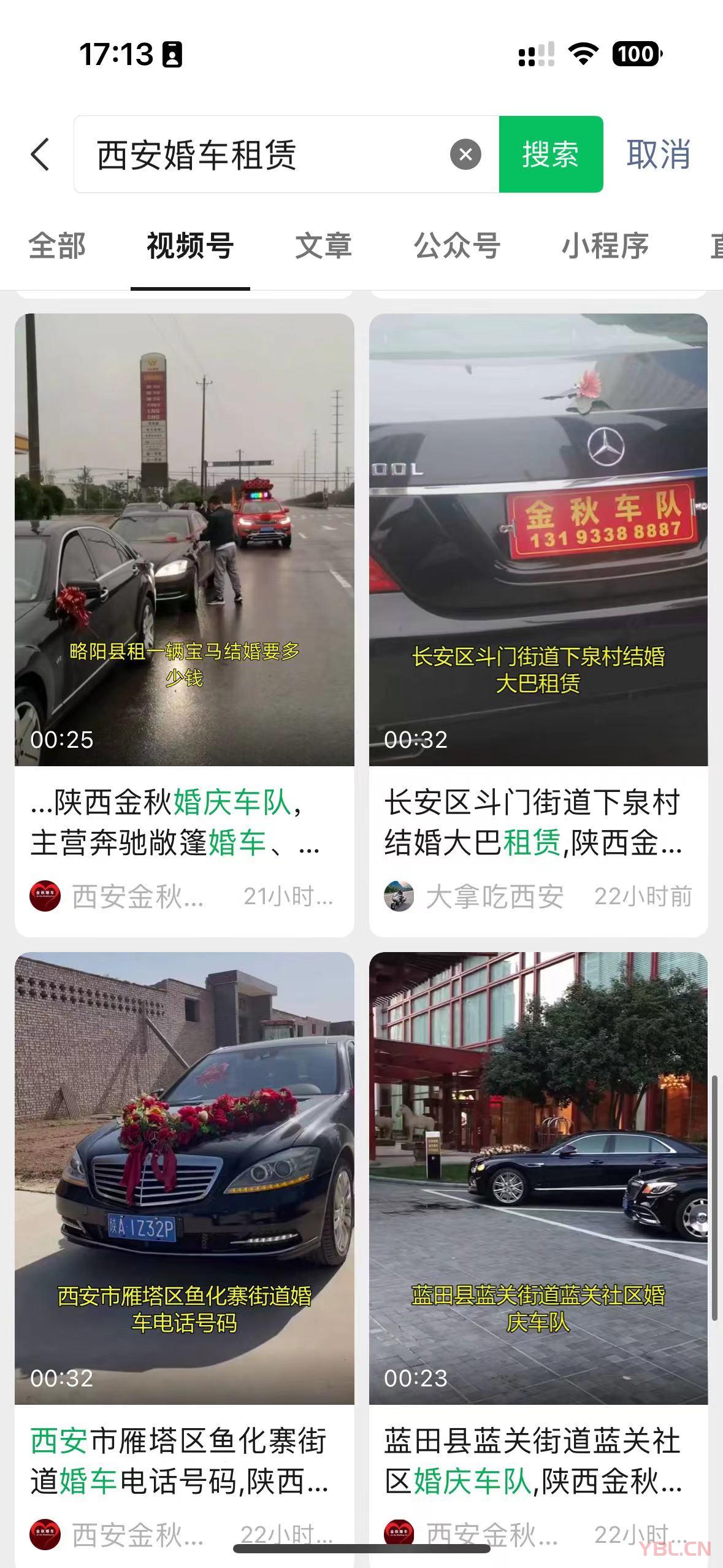Play the 略阳县租一辆宝马结婚要多少钱 video
Screen dimensions: 723x1568
coord(185,540)
